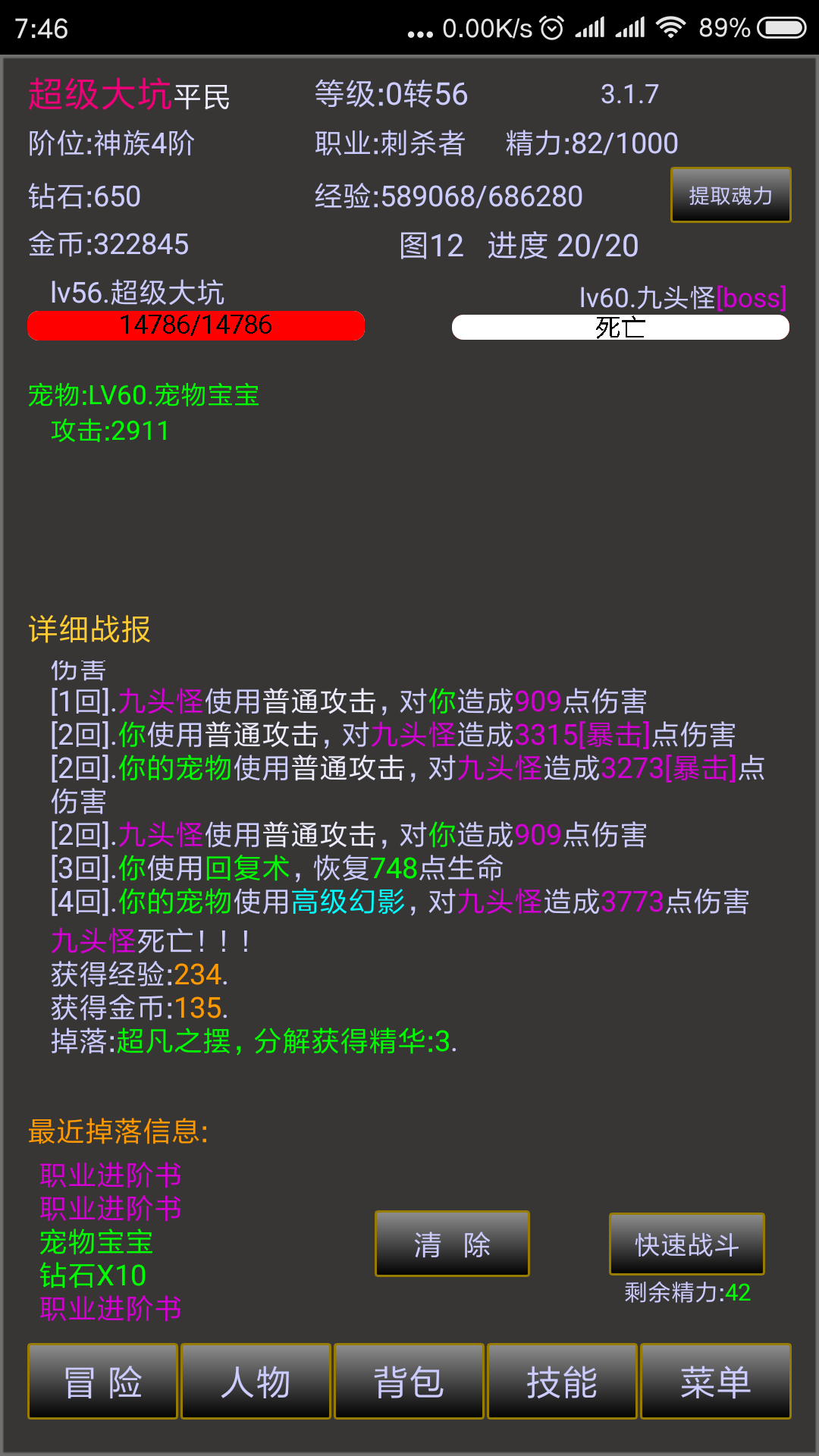Open the 背包 backpack tab
This screenshot has height=1456, width=819.
point(409,1381)
